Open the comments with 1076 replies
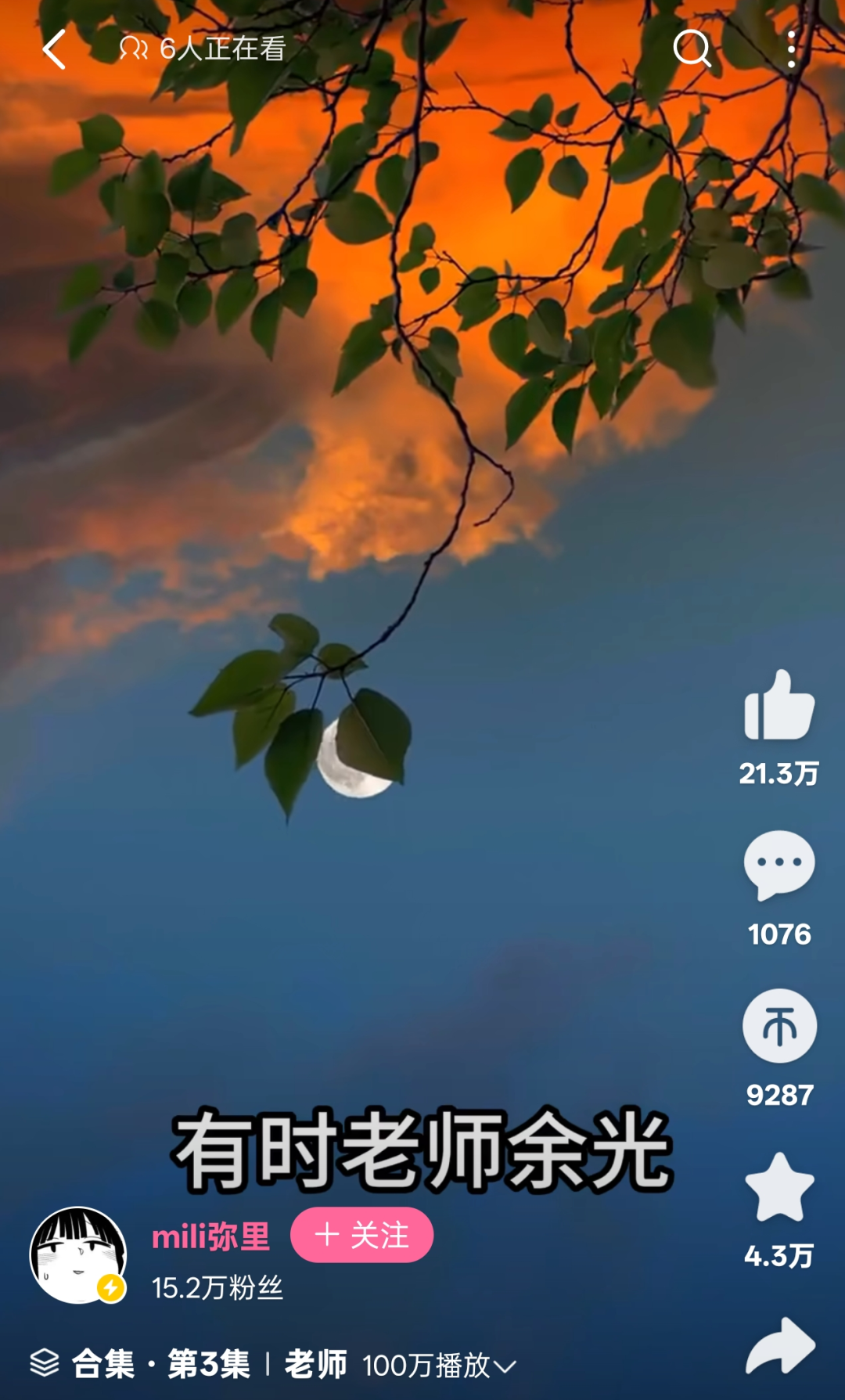The height and width of the screenshot is (1400, 845). (x=778, y=866)
